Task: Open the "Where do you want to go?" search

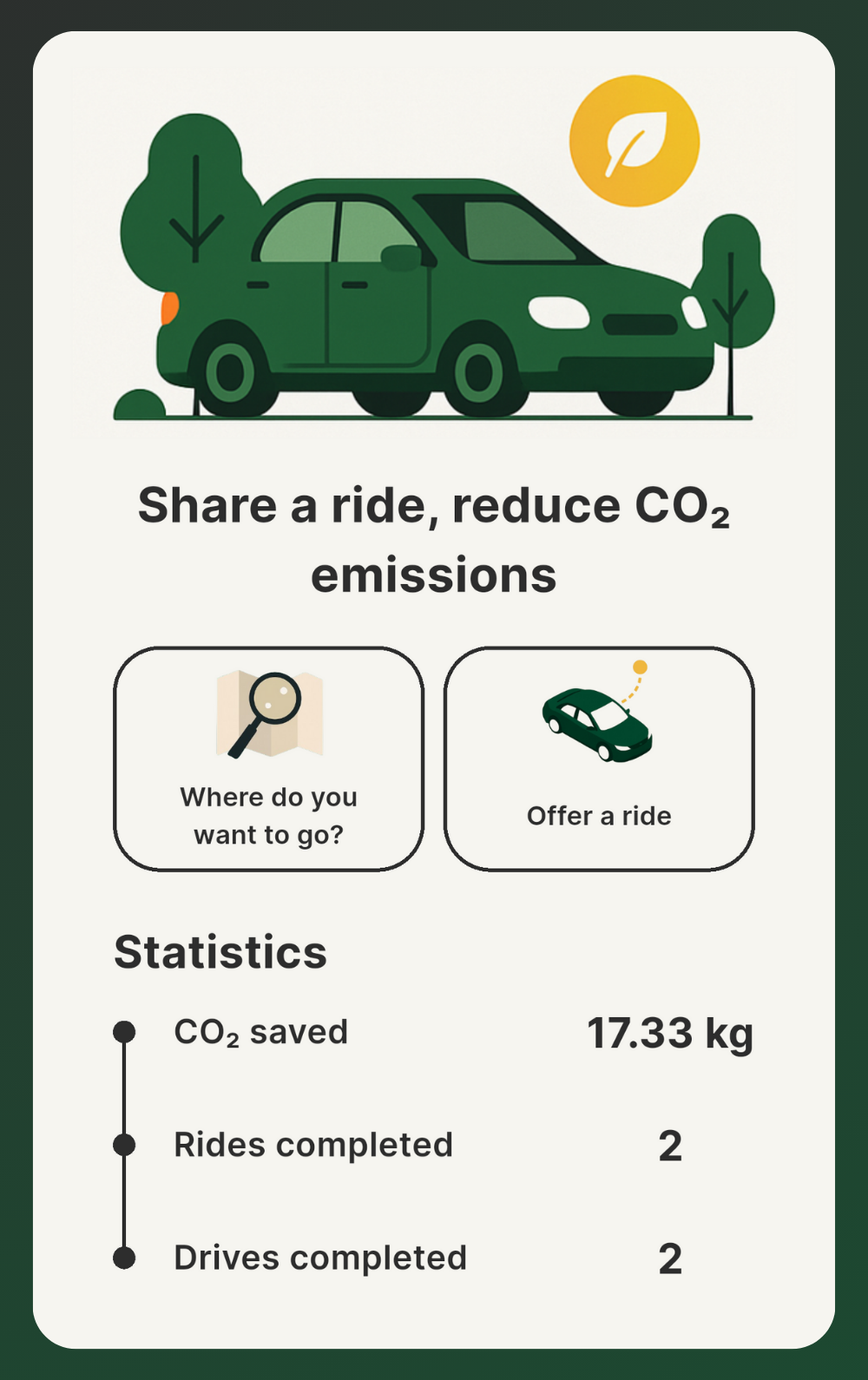Action: [269, 759]
